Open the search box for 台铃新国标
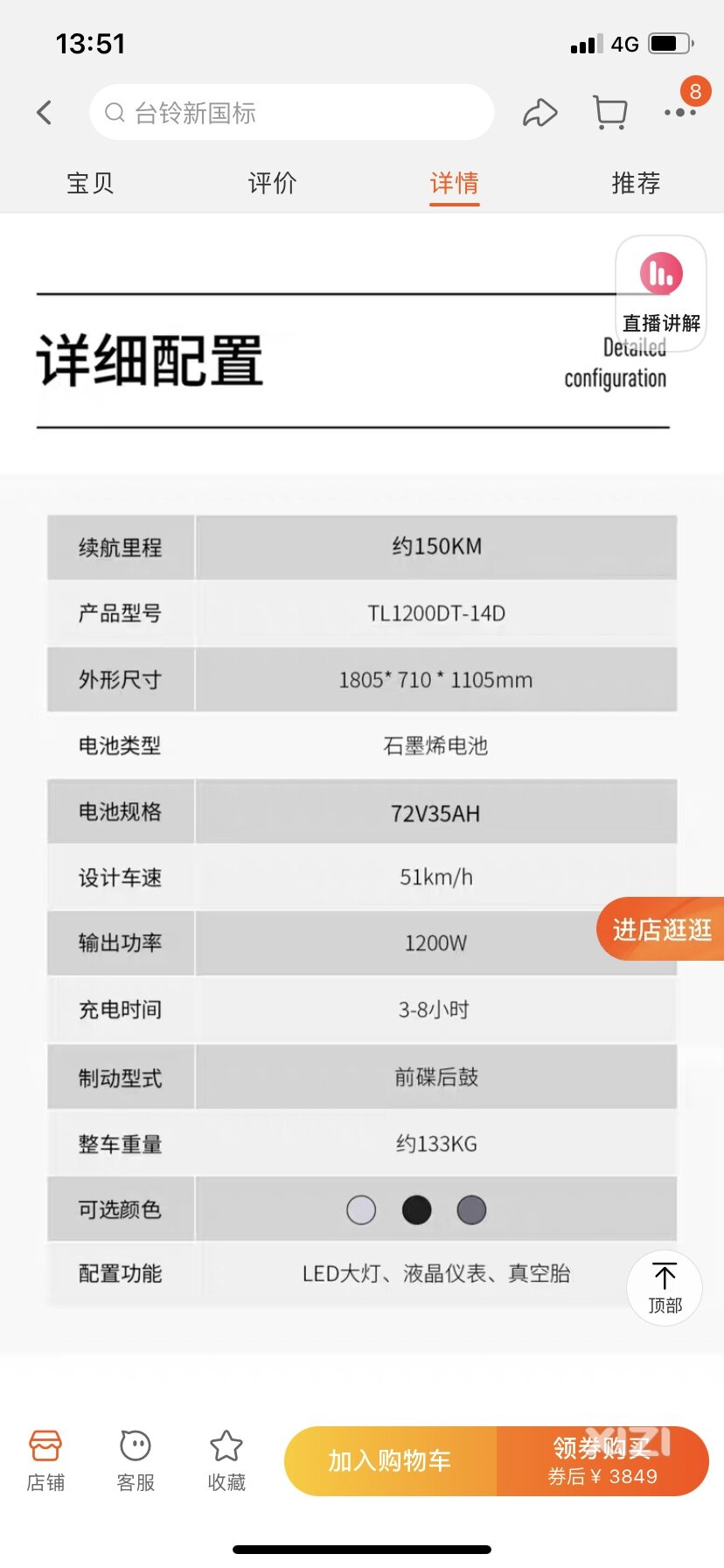724x1568 pixels. tap(292, 112)
